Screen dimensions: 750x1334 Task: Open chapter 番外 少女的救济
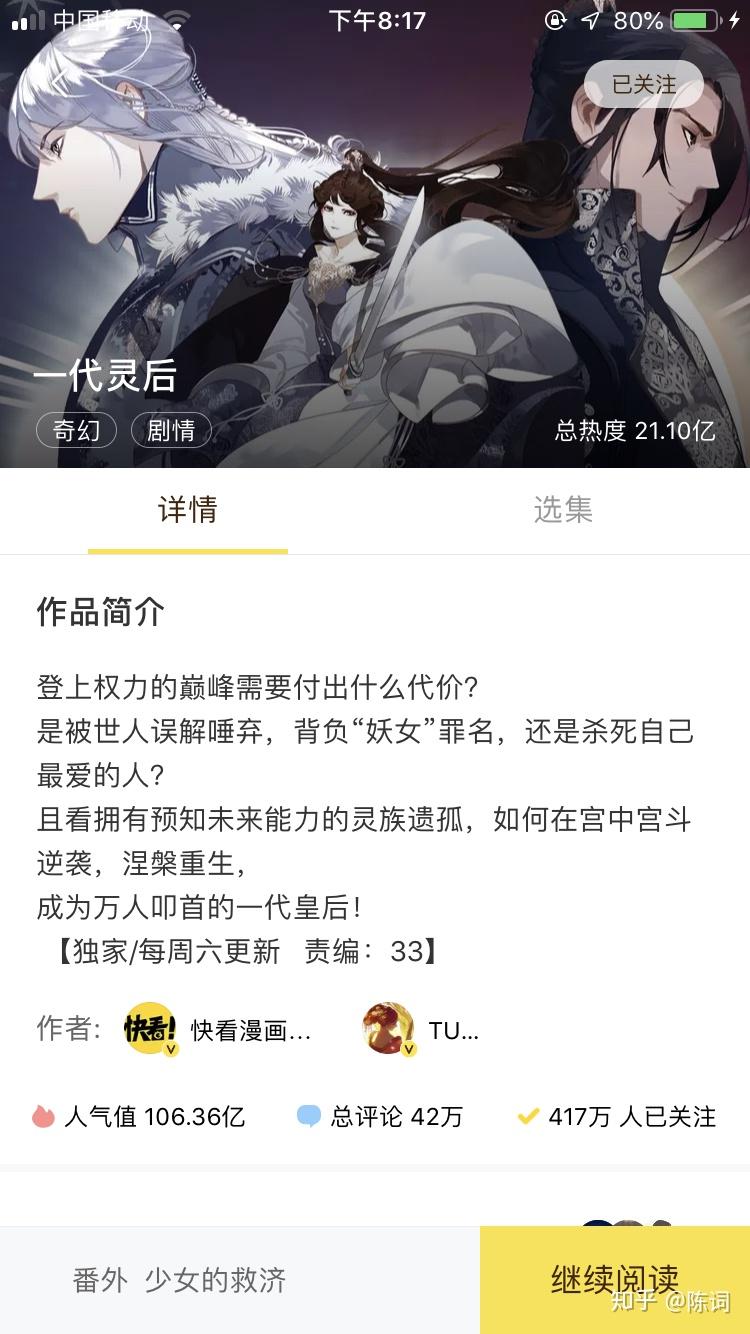coord(180,1280)
